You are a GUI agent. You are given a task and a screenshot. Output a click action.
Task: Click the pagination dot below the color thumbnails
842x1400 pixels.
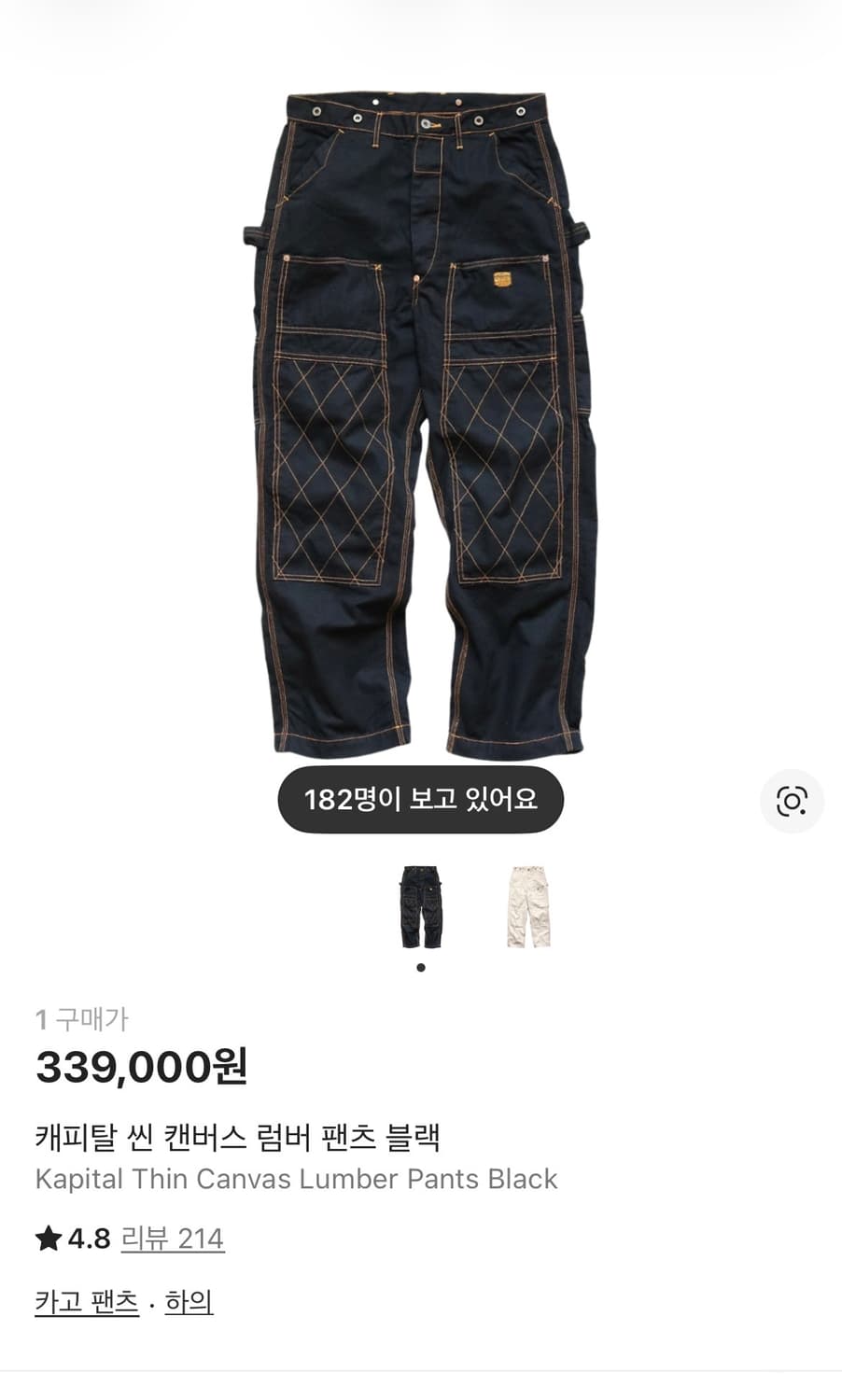[x=422, y=968]
